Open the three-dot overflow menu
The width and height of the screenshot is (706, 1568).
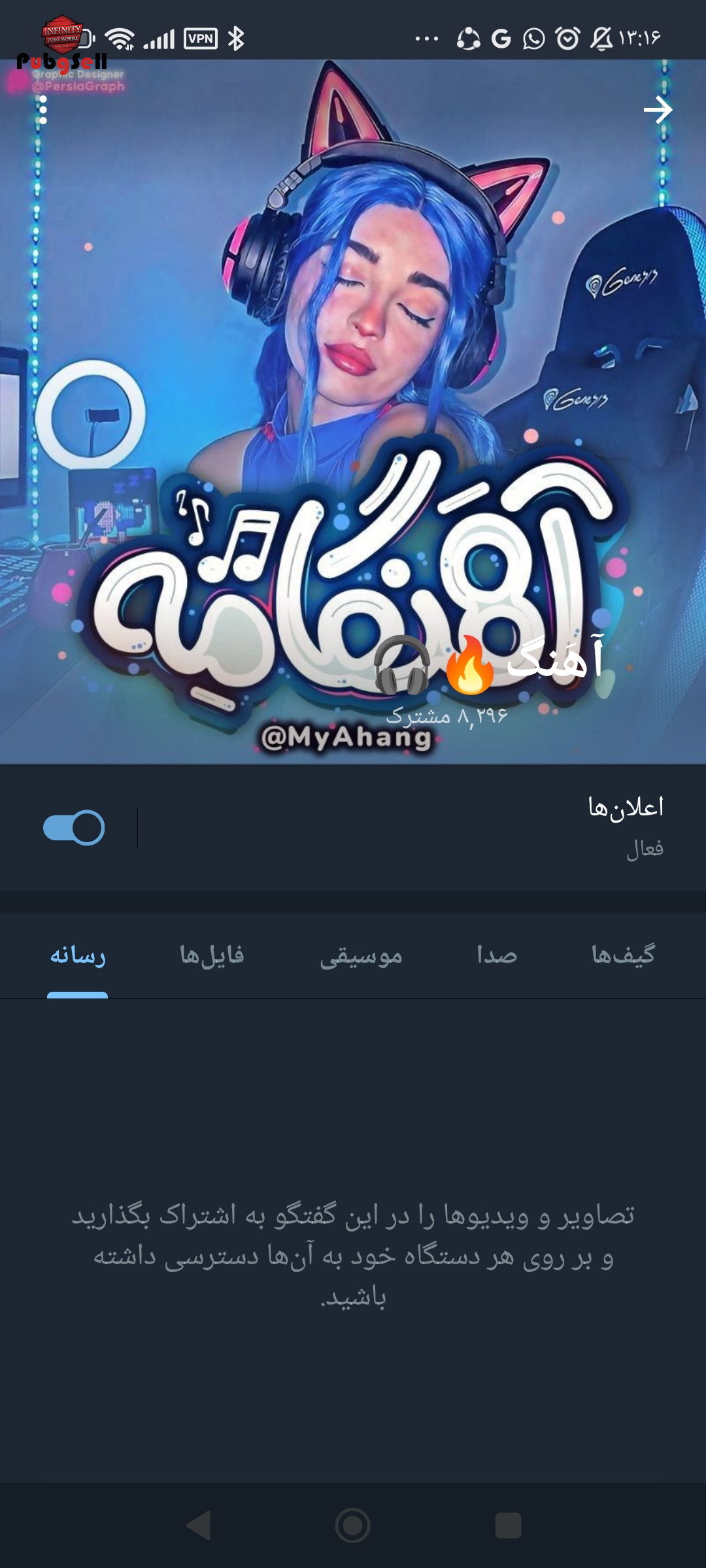43,110
